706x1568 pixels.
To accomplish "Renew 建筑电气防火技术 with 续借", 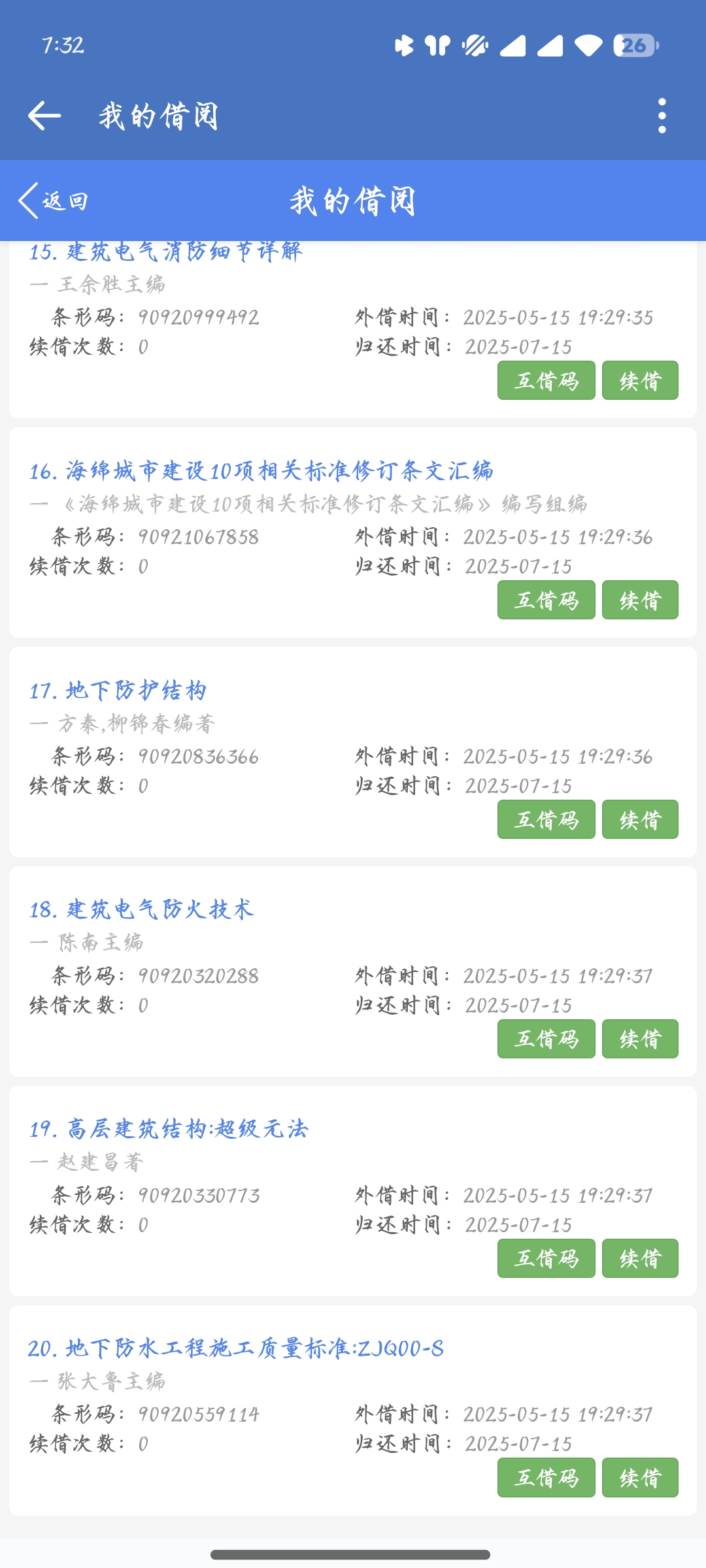I will (640, 1039).
